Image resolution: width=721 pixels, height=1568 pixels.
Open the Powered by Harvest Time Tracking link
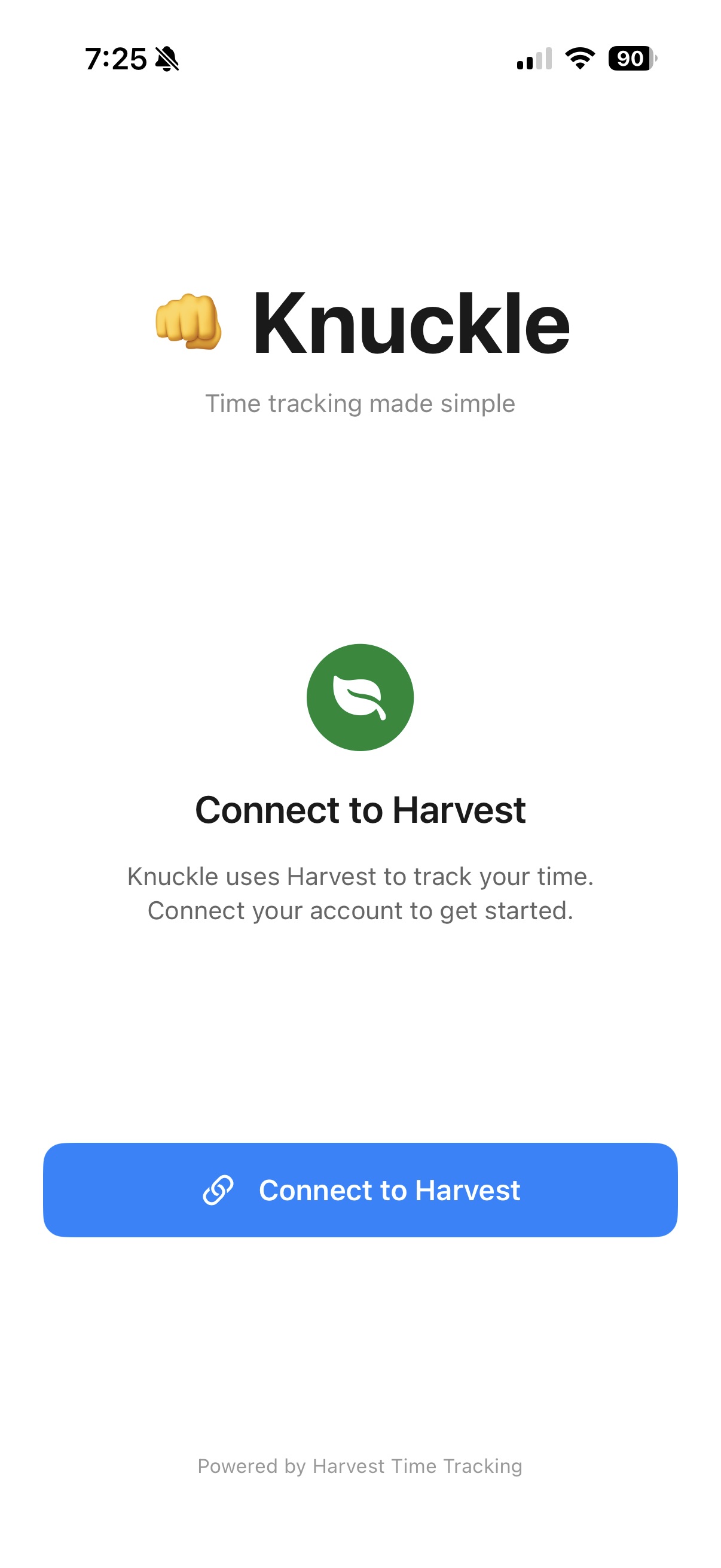(x=360, y=1466)
